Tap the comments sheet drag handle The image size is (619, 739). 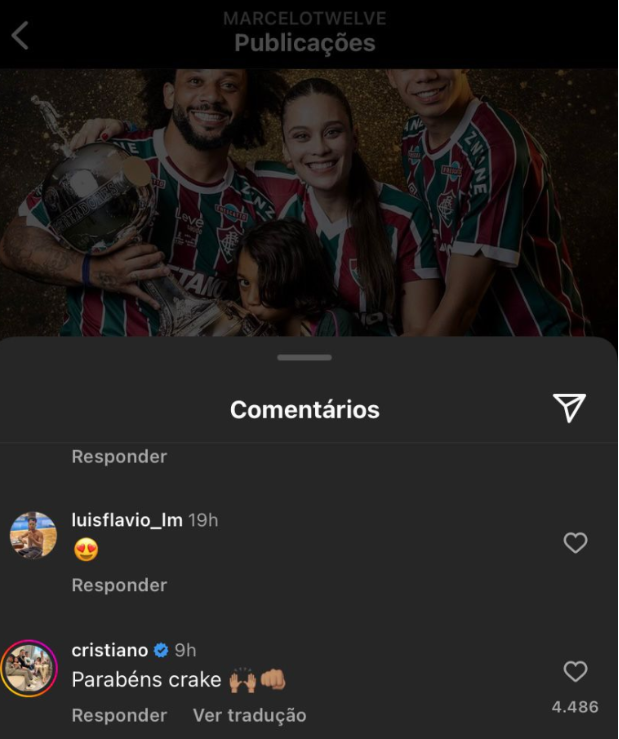305,357
